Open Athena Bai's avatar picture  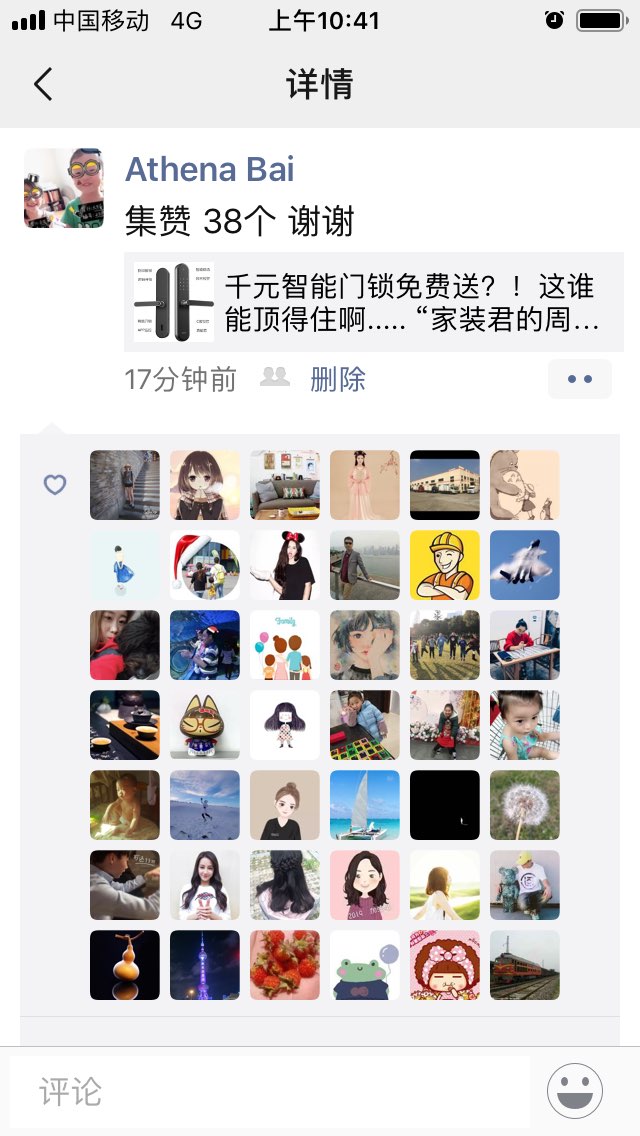[x=64, y=188]
